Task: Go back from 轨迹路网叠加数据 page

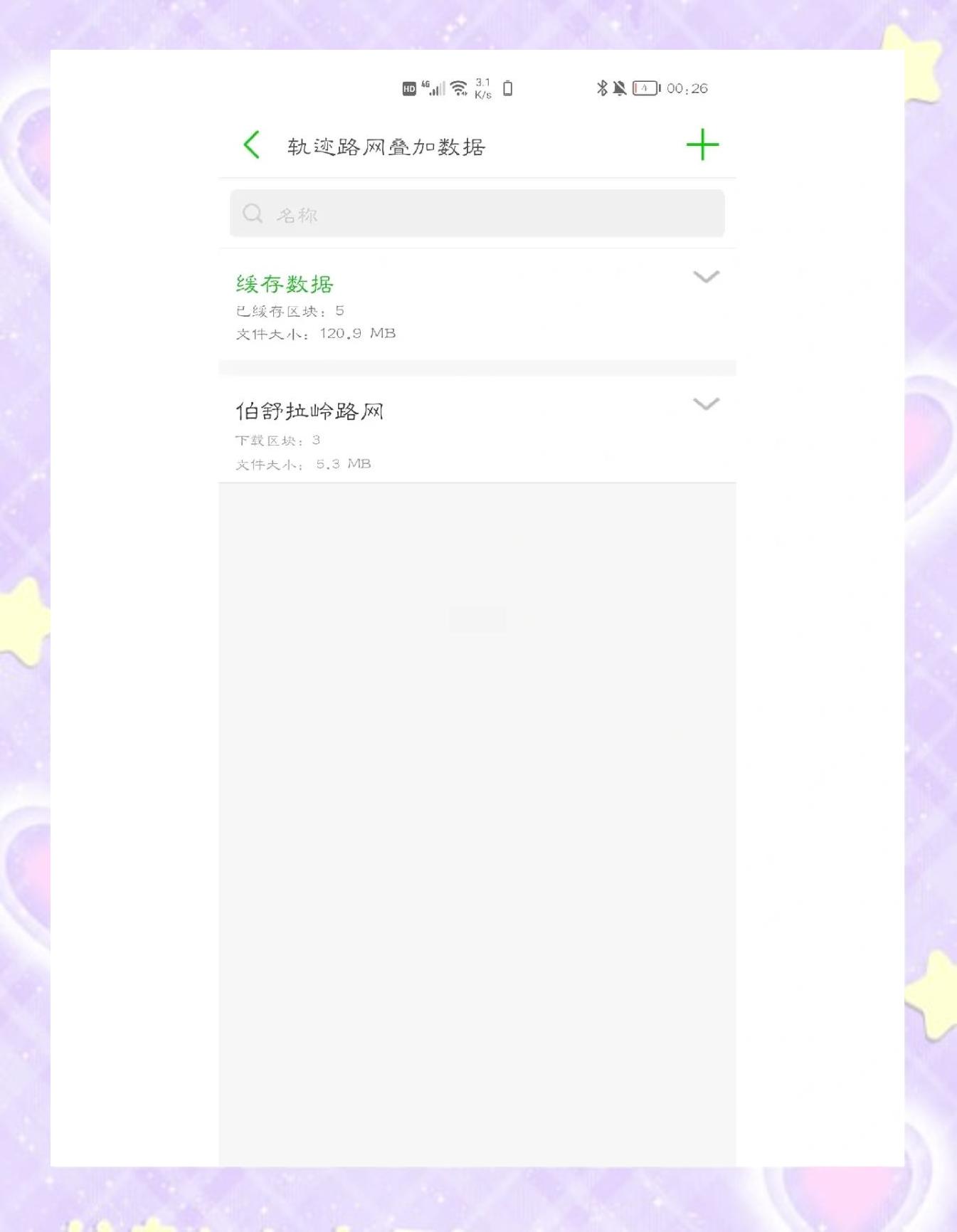Action: (252, 145)
